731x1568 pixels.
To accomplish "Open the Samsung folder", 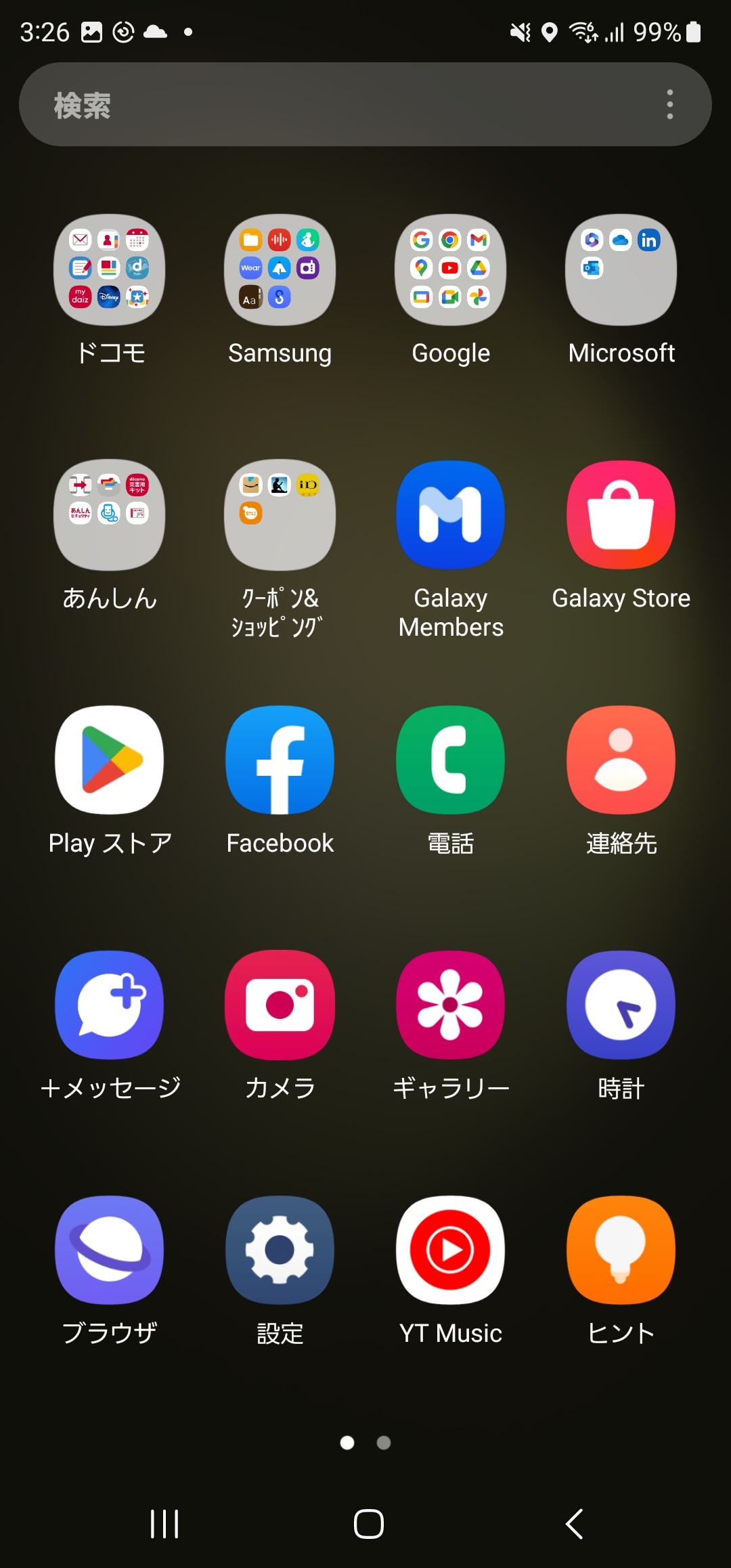I will (x=280, y=269).
